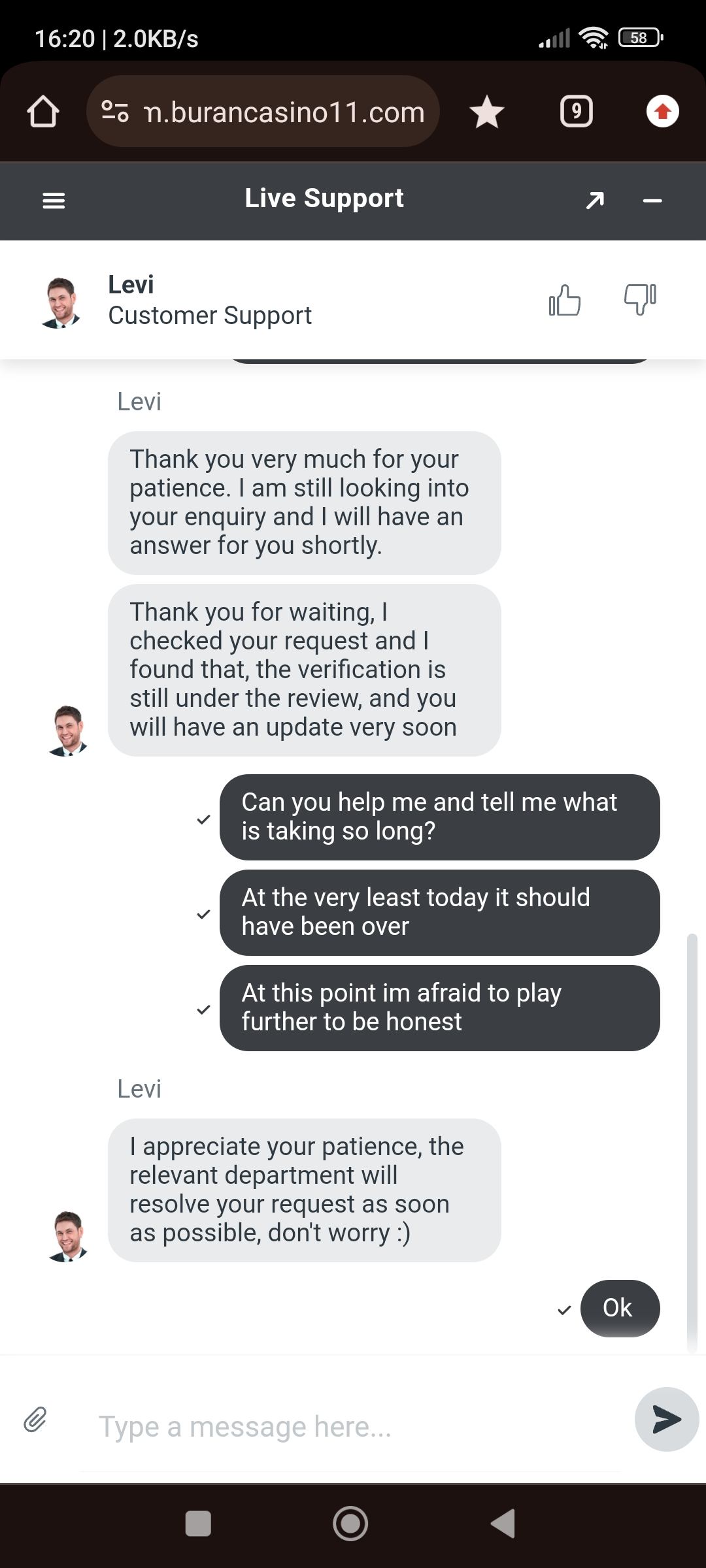
Task: Rate Levi with thumbs down
Action: click(x=640, y=299)
